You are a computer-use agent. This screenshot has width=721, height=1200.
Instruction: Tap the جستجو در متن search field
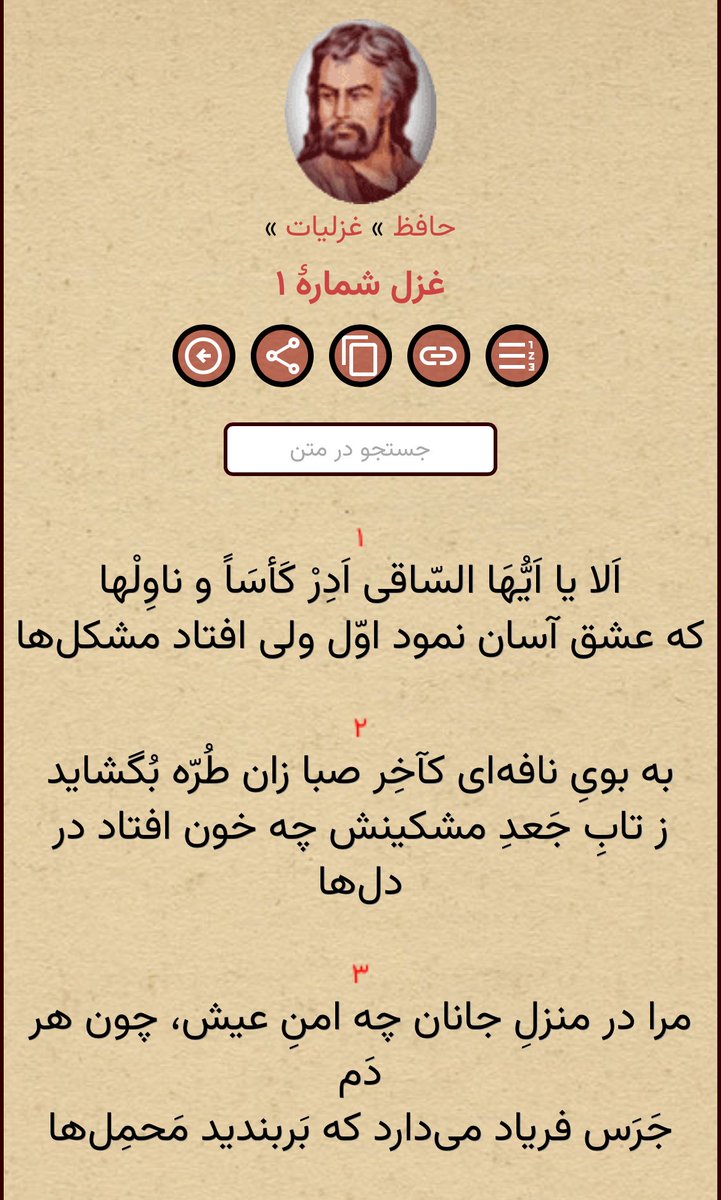point(360,450)
